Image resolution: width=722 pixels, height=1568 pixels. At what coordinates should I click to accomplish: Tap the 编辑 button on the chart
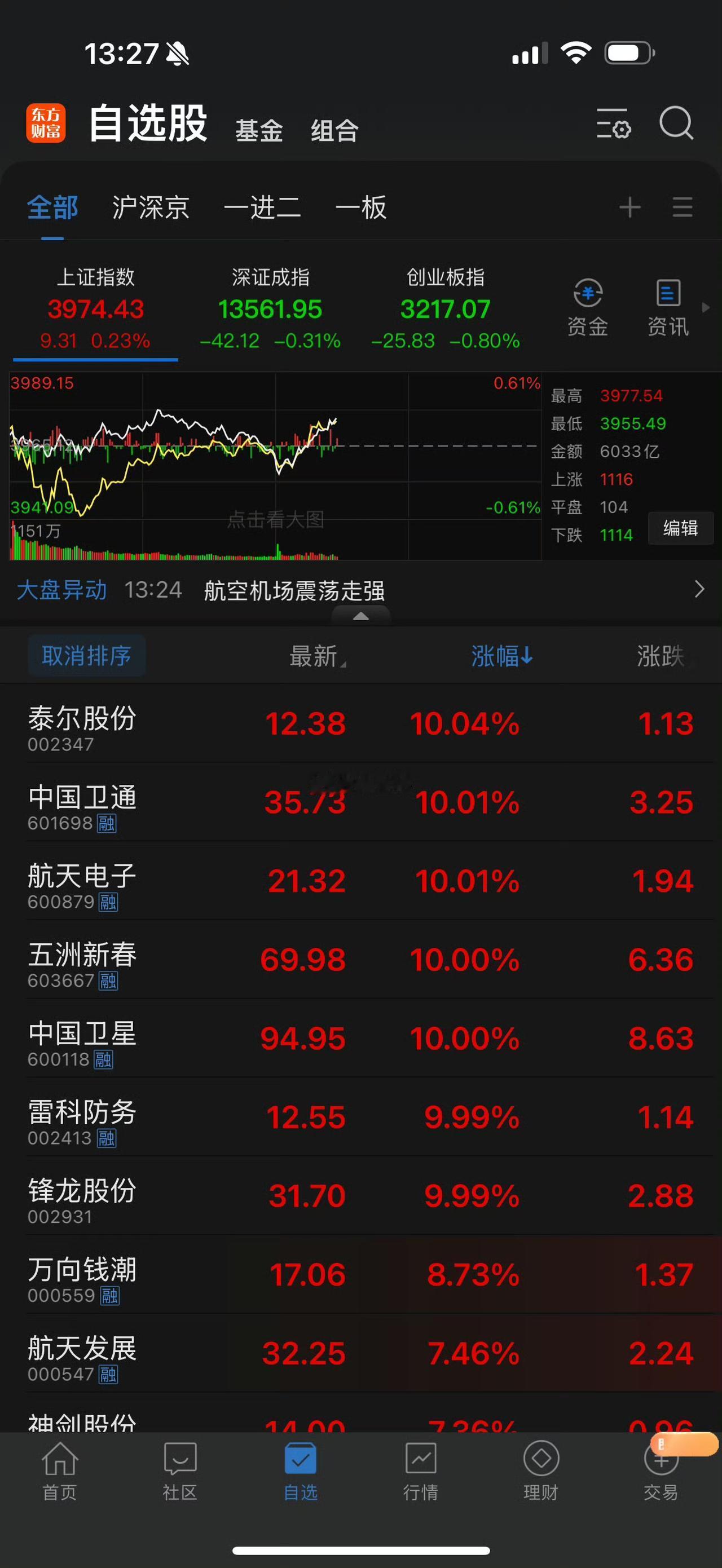[681, 528]
